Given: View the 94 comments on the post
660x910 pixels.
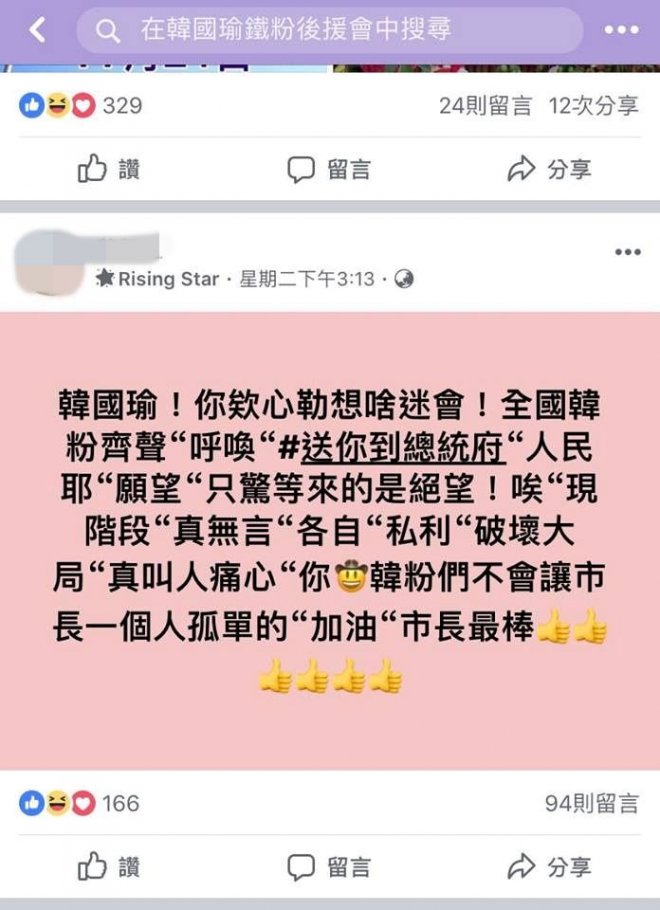Looking at the screenshot, I should coord(591,803).
